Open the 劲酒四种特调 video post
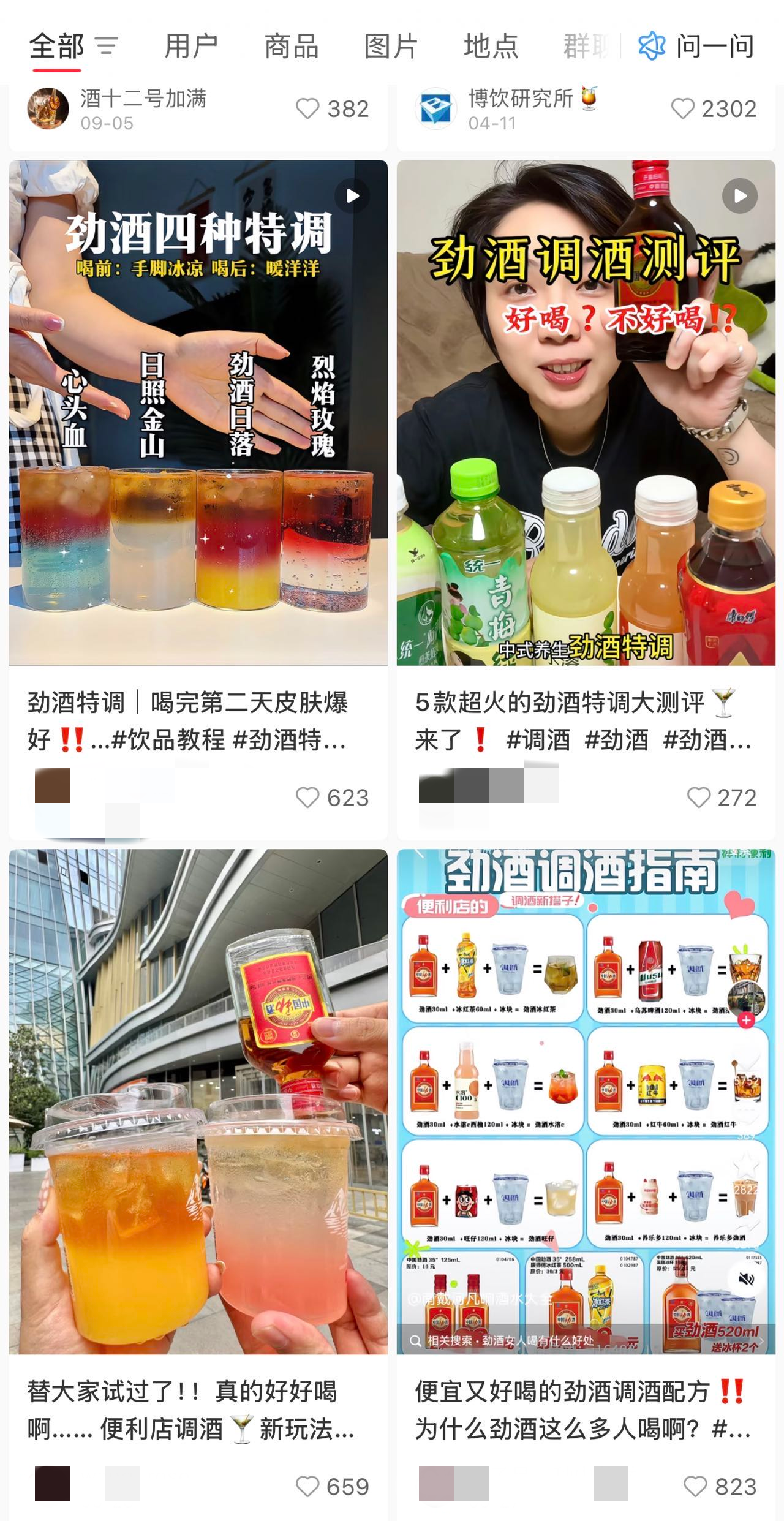The height and width of the screenshot is (1521, 784). 198,412
